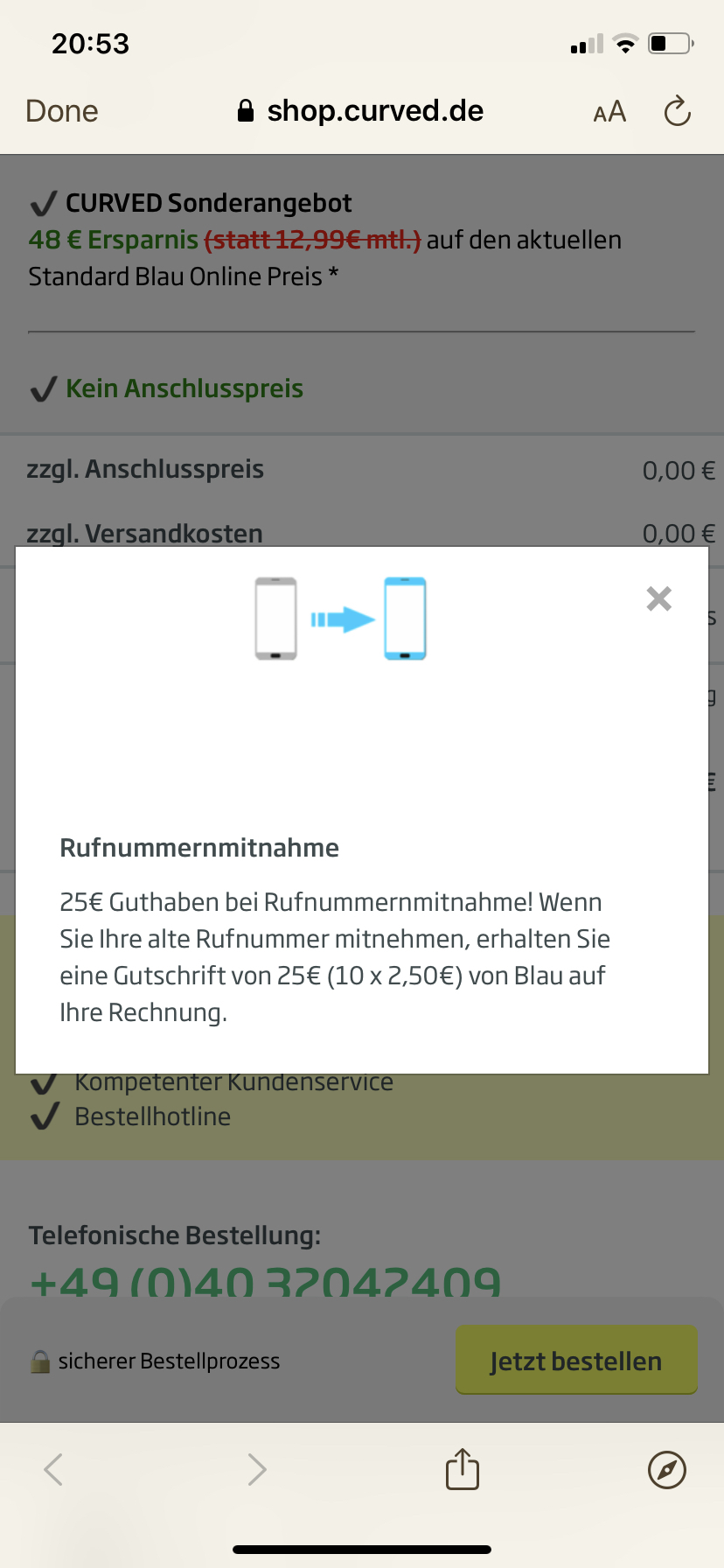Open the page in Safari
Screen dimensions: 724x1568
667,1470
